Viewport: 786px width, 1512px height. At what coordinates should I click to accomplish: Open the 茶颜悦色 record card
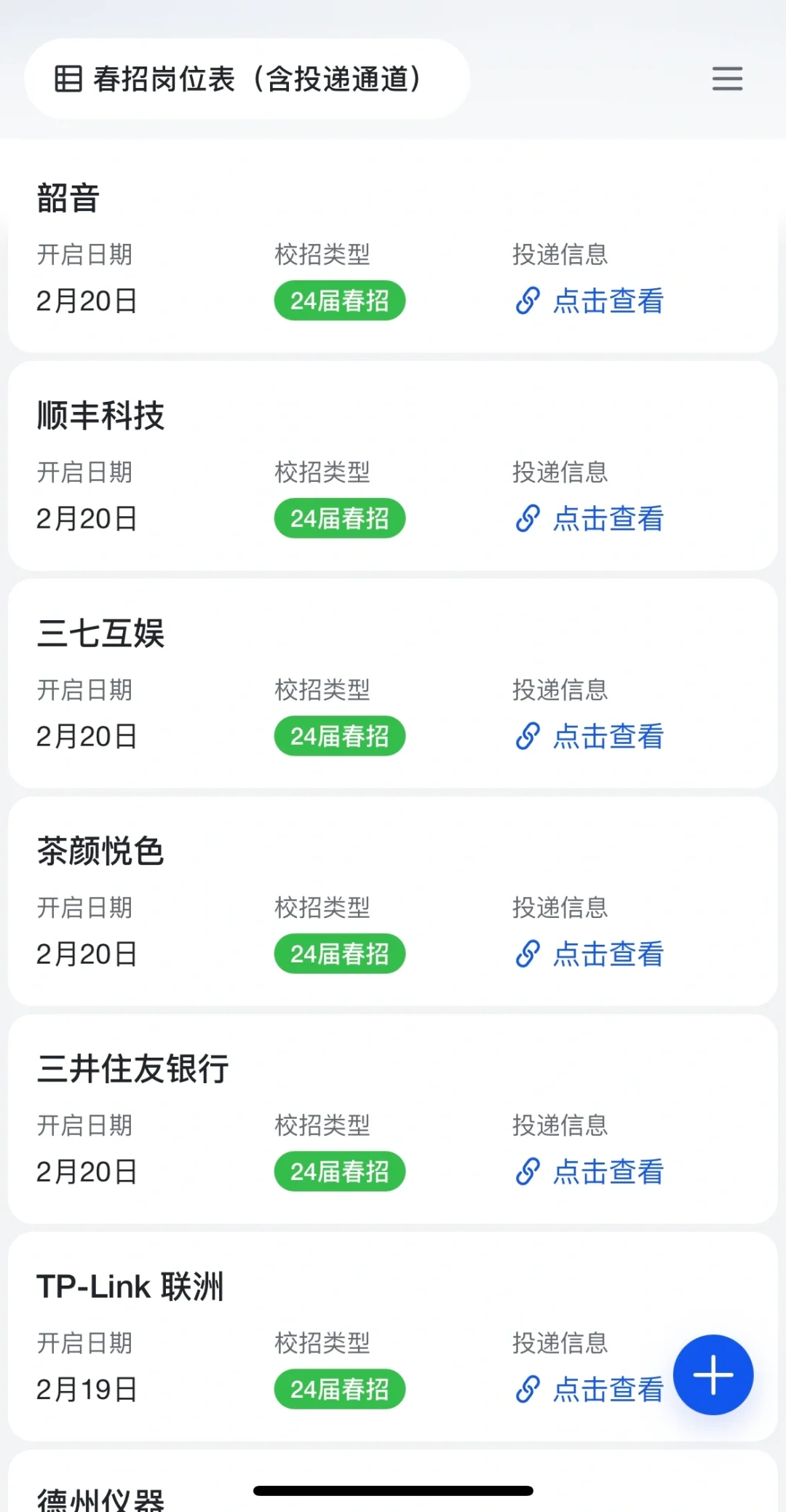[x=393, y=901]
